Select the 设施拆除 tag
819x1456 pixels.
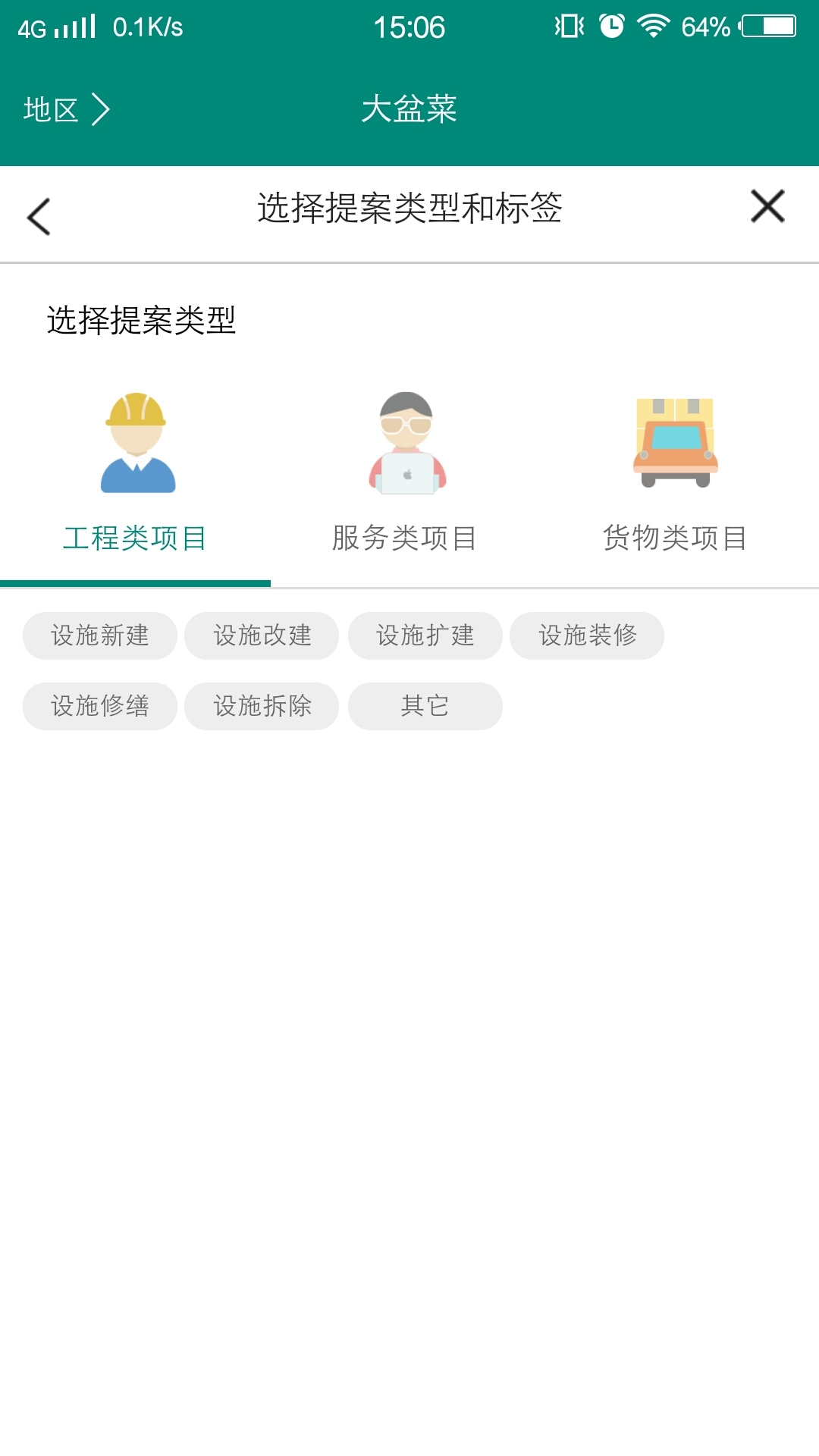(x=262, y=706)
